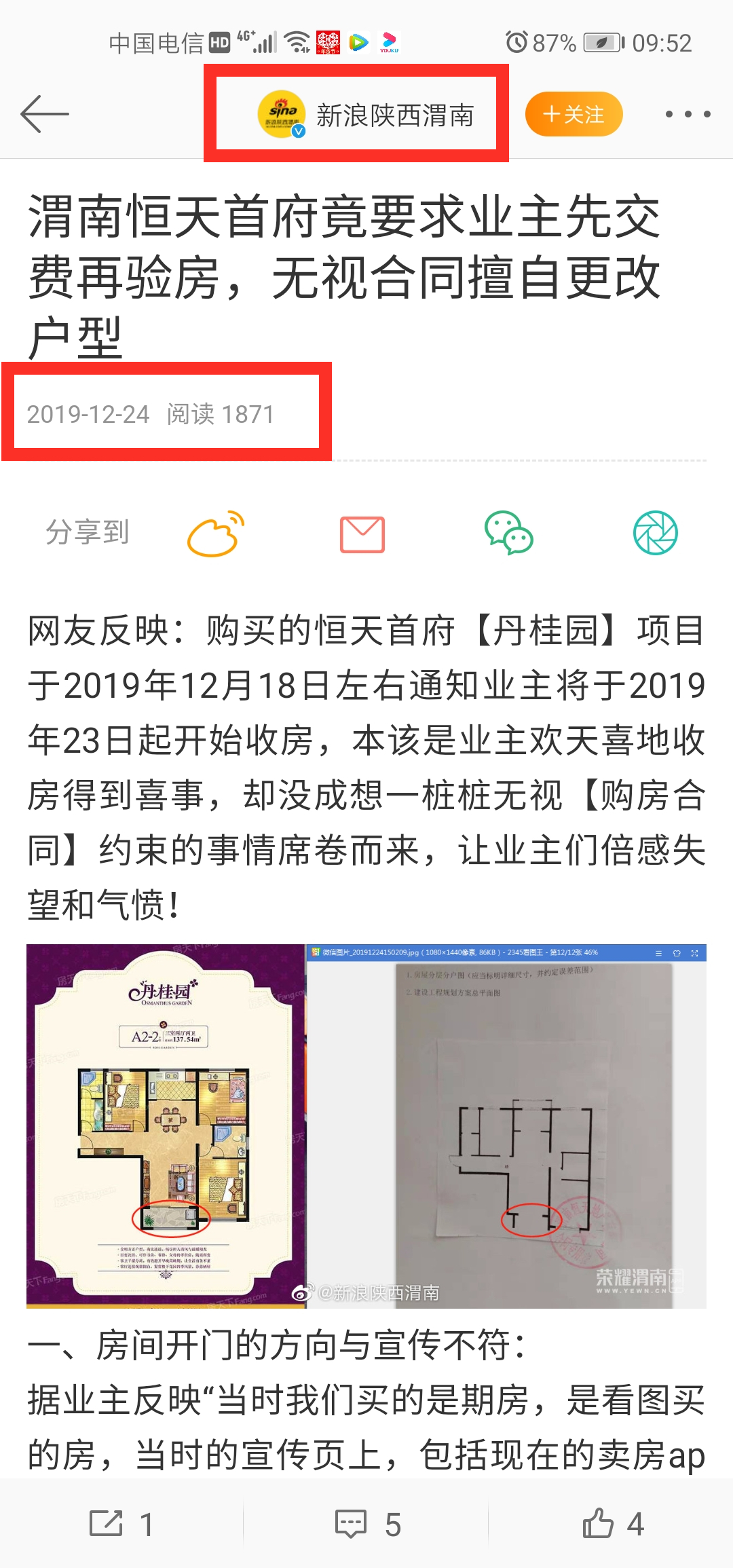The width and height of the screenshot is (733, 1568).
Task: Share the article via the envelope icon
Action: (x=362, y=534)
